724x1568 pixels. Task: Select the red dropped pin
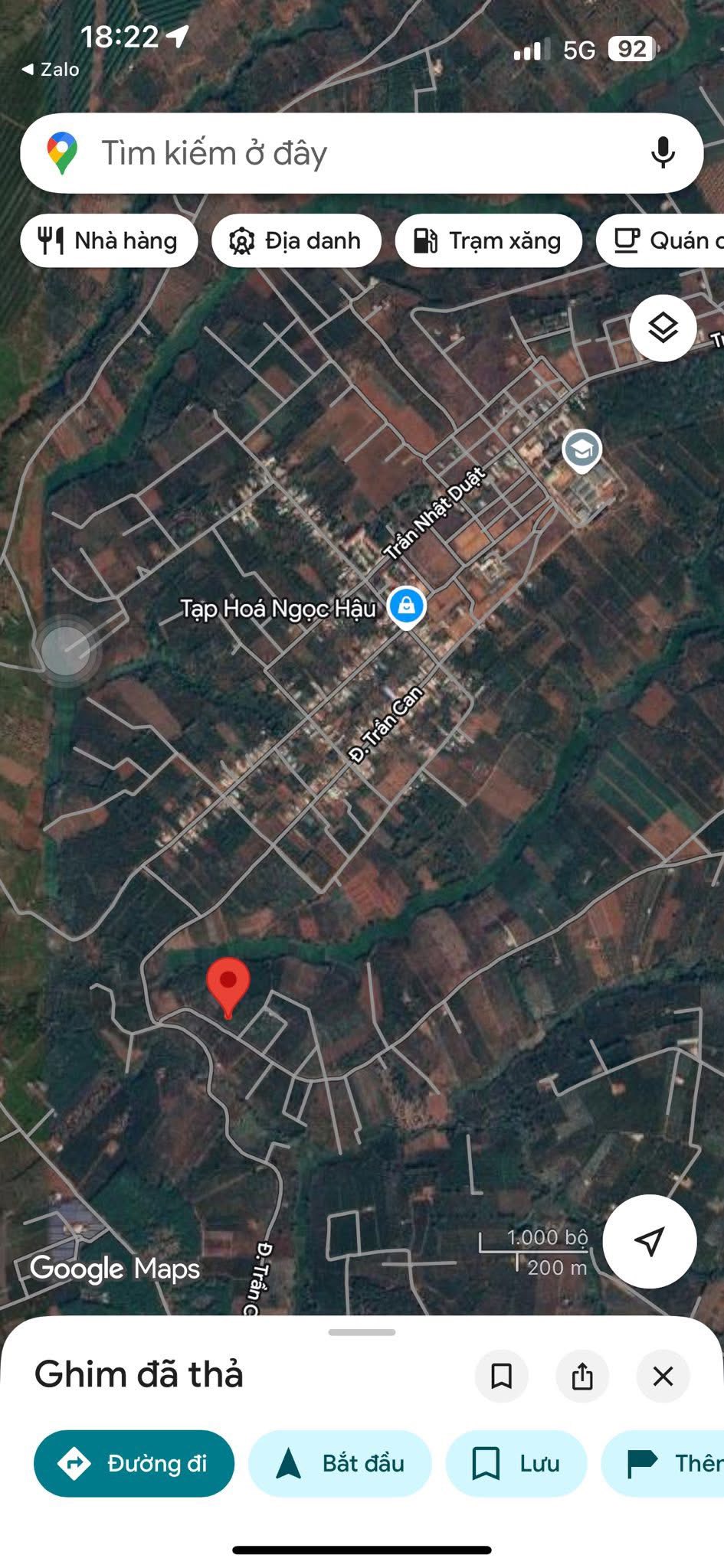pos(228,985)
